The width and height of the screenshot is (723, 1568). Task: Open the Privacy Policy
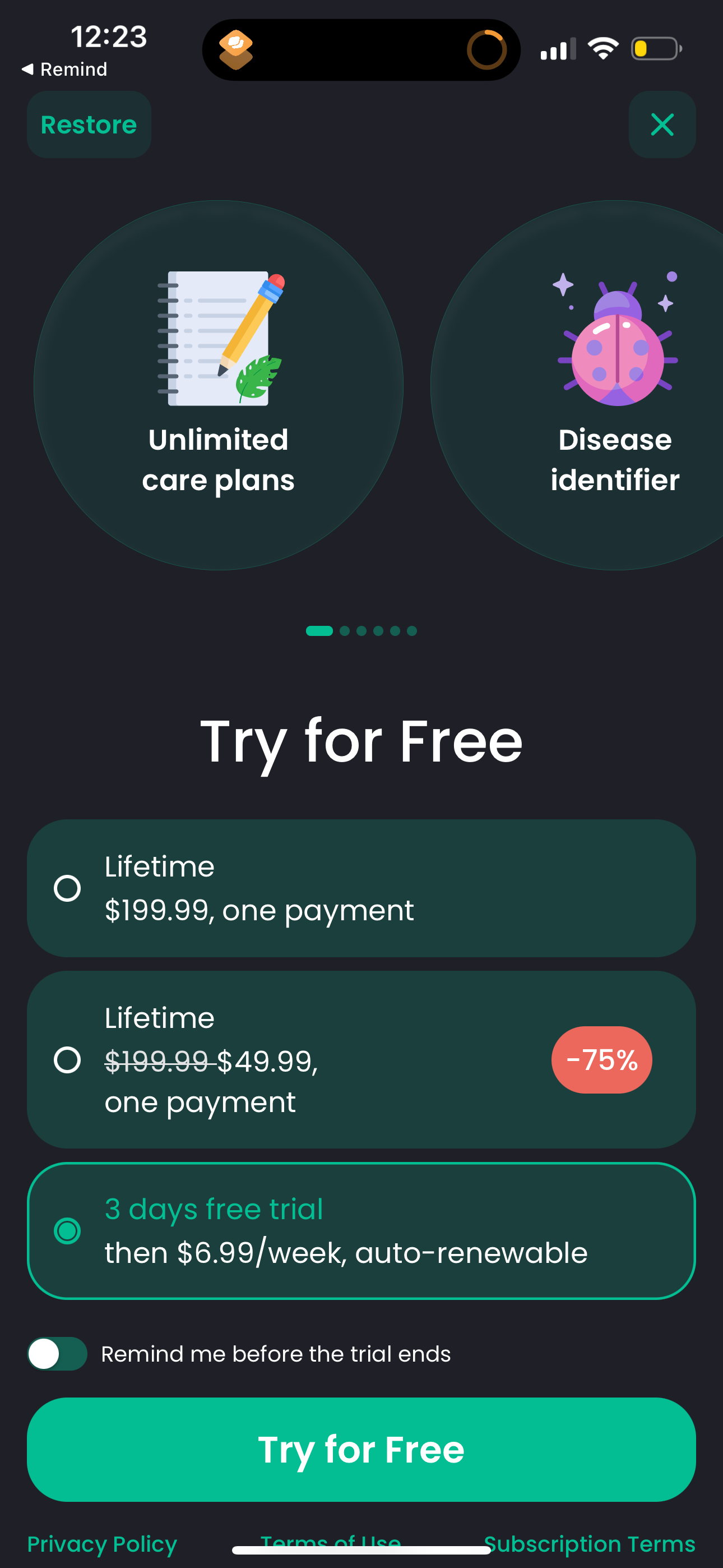pyautogui.click(x=102, y=1544)
